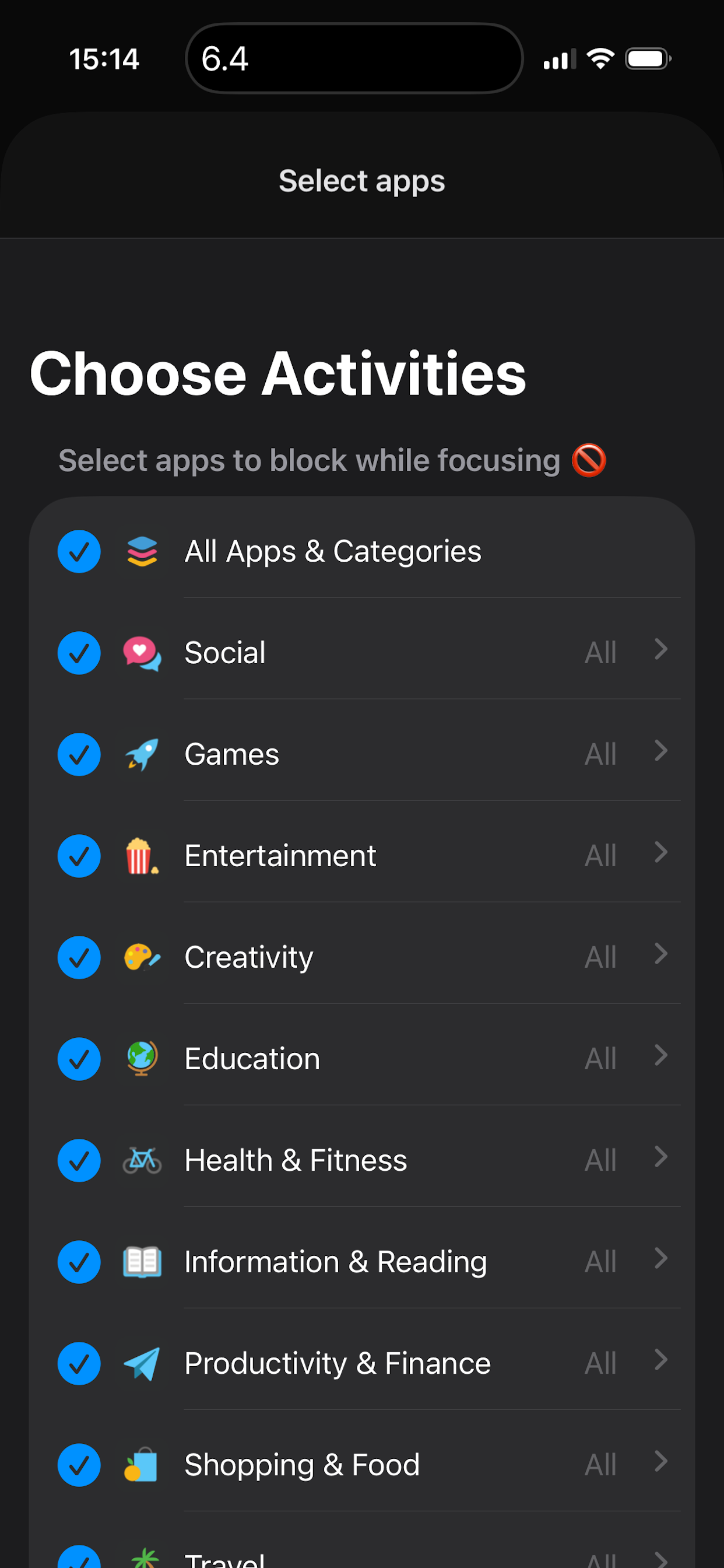
Task: Deselect the Entertainment checkbox
Action: [x=79, y=856]
